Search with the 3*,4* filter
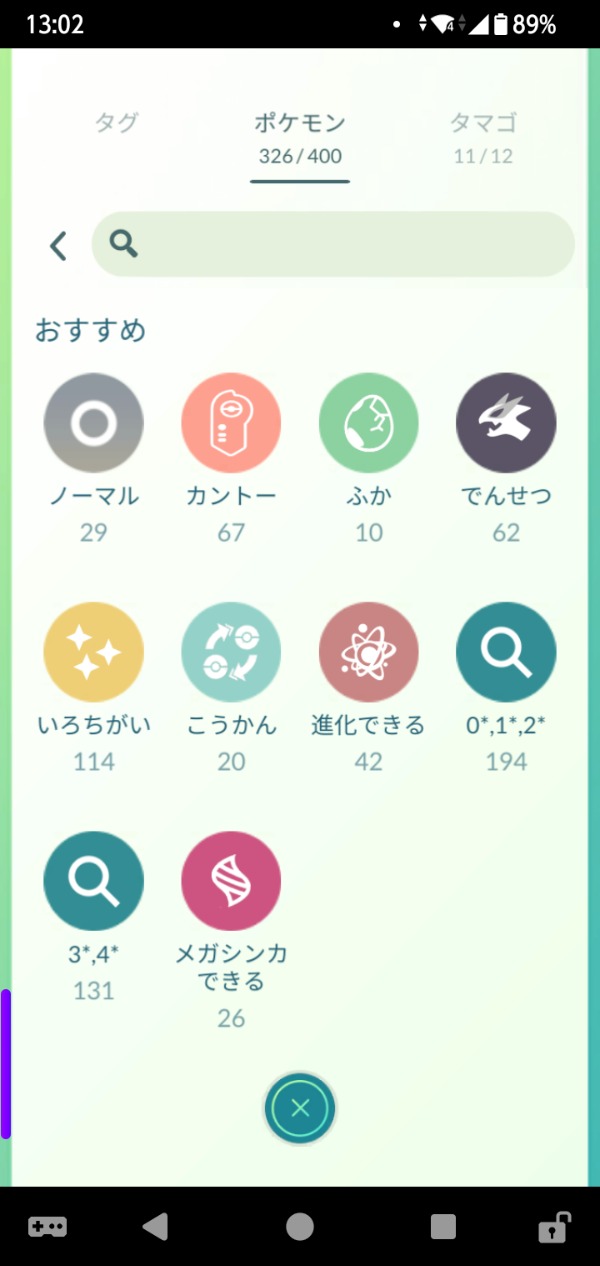This screenshot has width=600, height=1266. (93, 881)
